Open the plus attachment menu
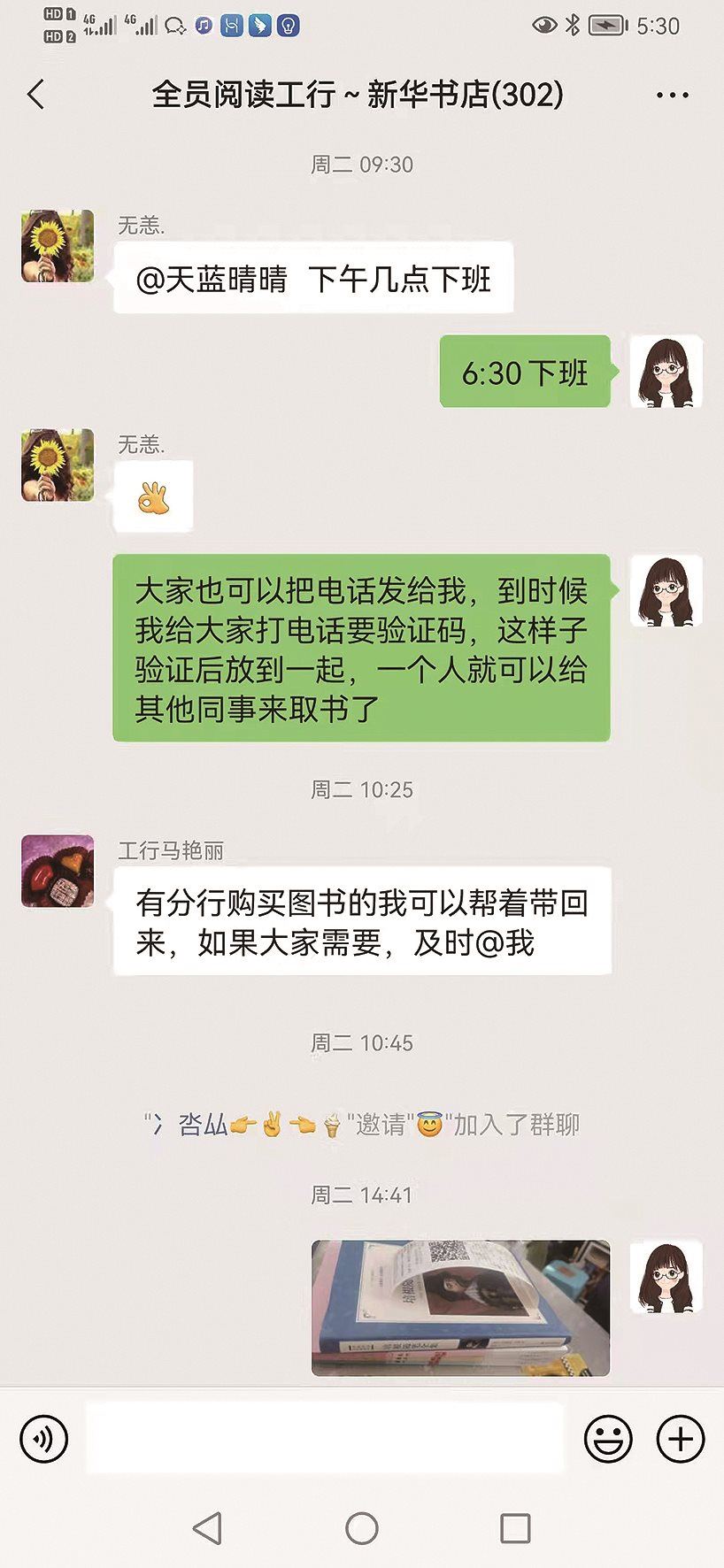This screenshot has height=1568, width=724. tap(680, 1439)
